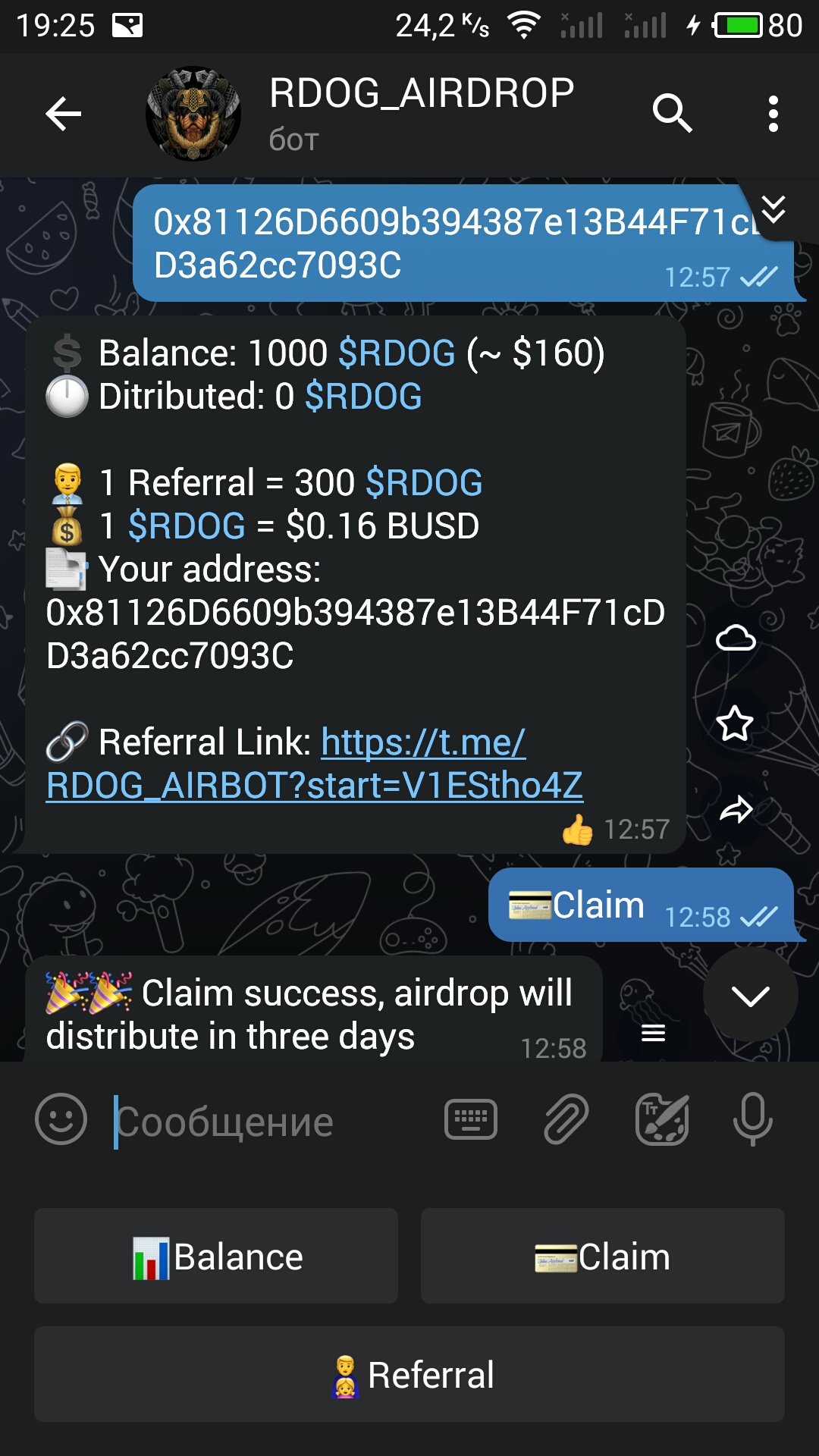Screen dimensions: 819x1456
Task: Open the bot menu icon
Action: coord(653,1033)
